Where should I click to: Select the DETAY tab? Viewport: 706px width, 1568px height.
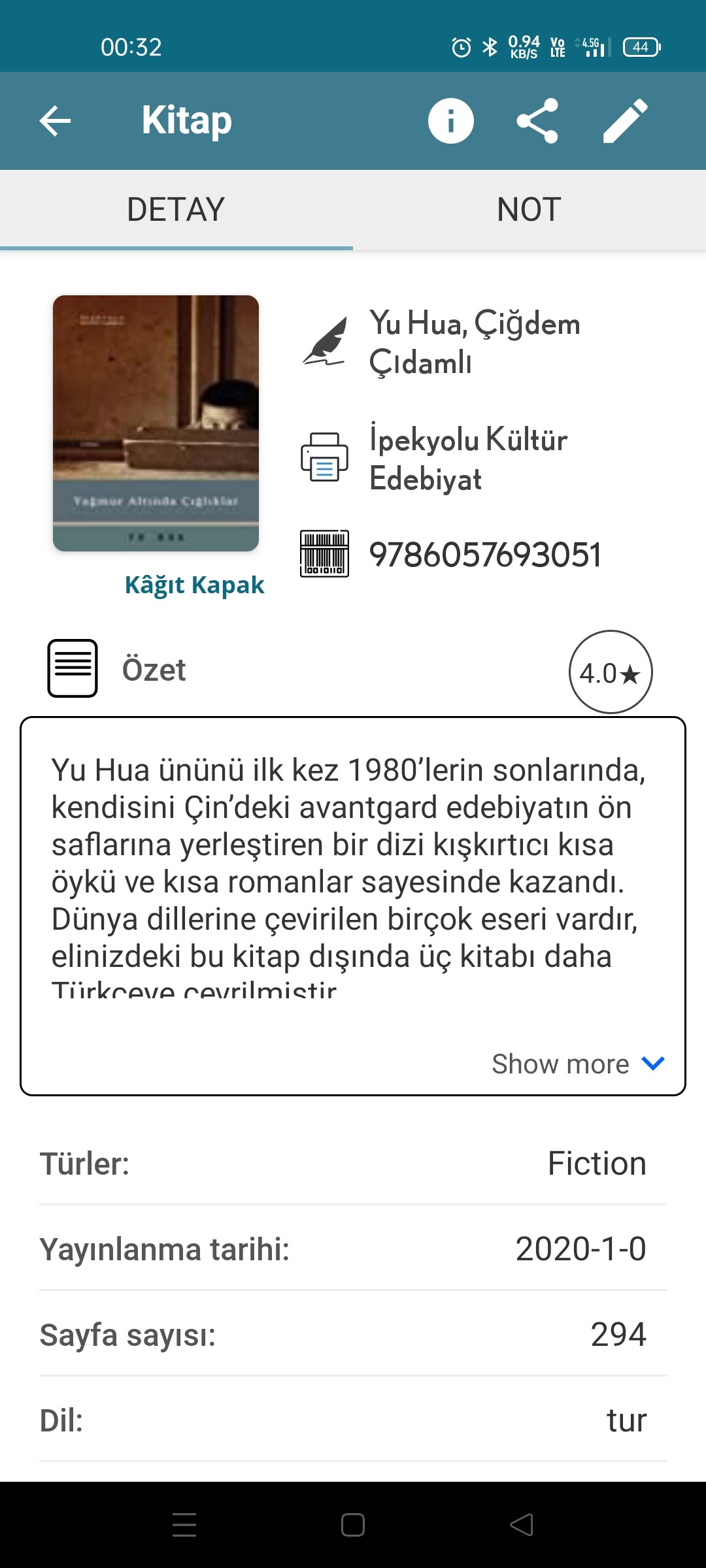[x=176, y=210]
